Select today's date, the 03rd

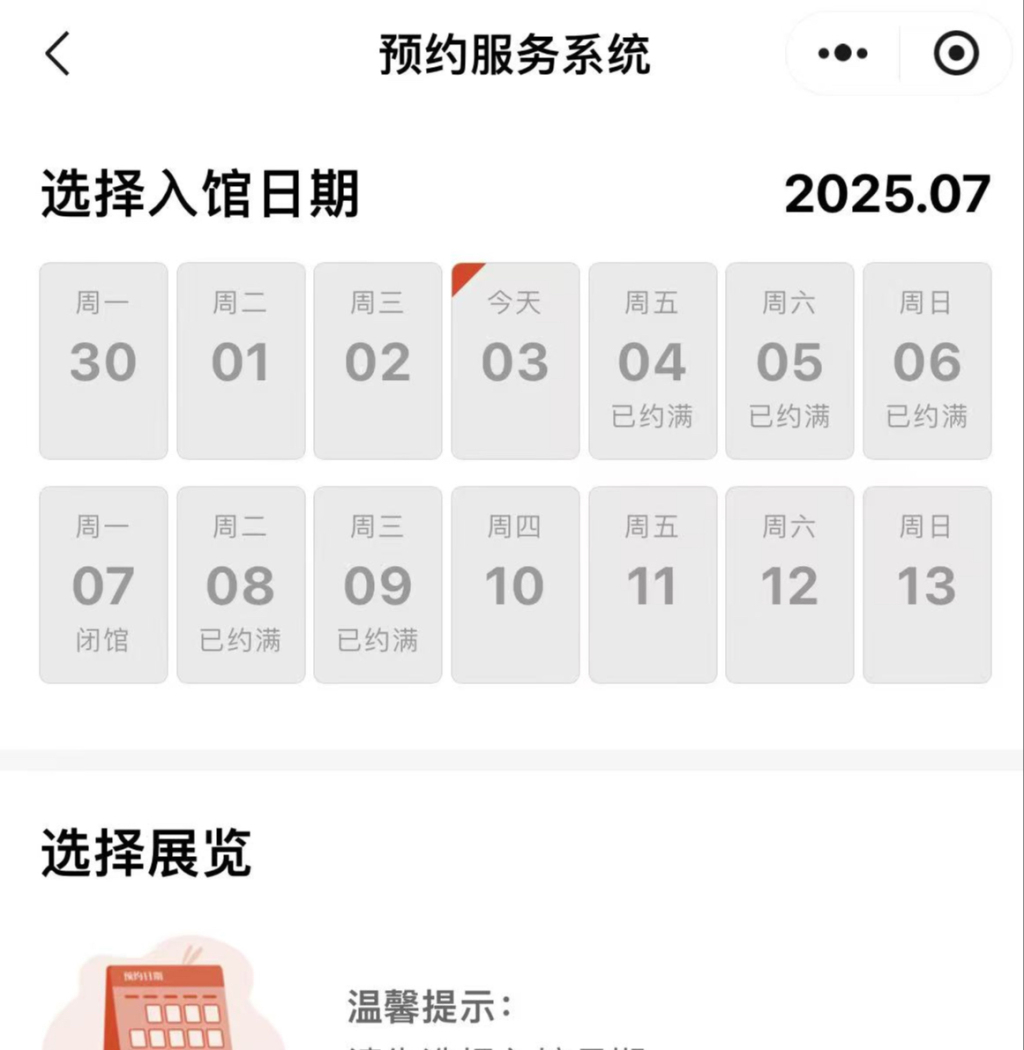click(515, 360)
